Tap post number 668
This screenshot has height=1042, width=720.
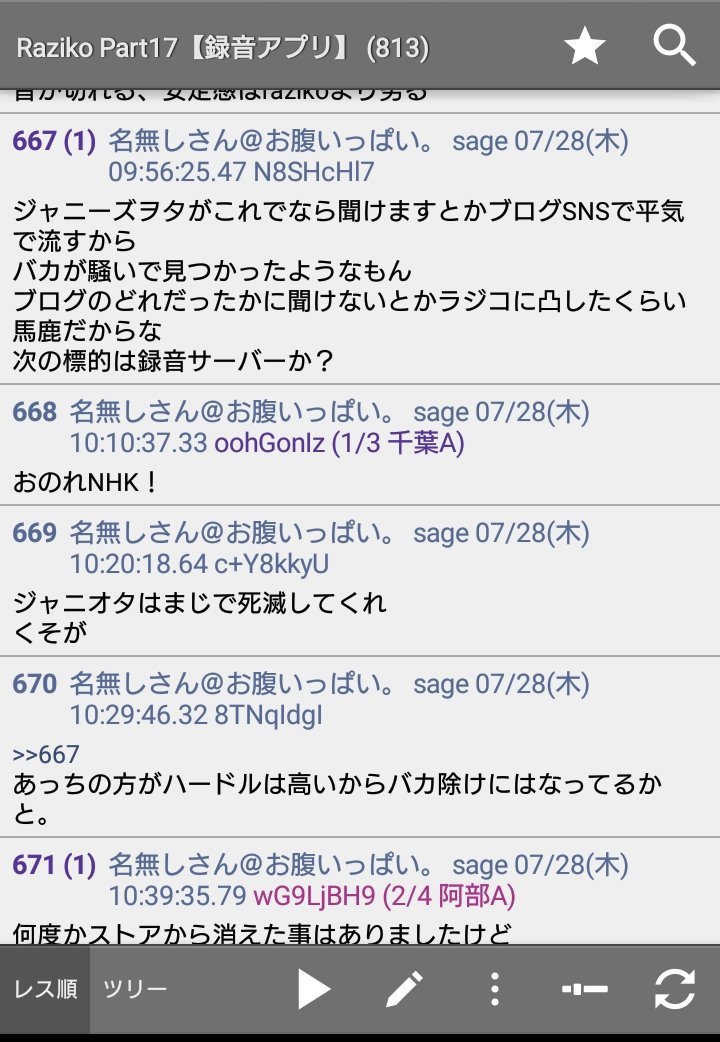(x=35, y=412)
